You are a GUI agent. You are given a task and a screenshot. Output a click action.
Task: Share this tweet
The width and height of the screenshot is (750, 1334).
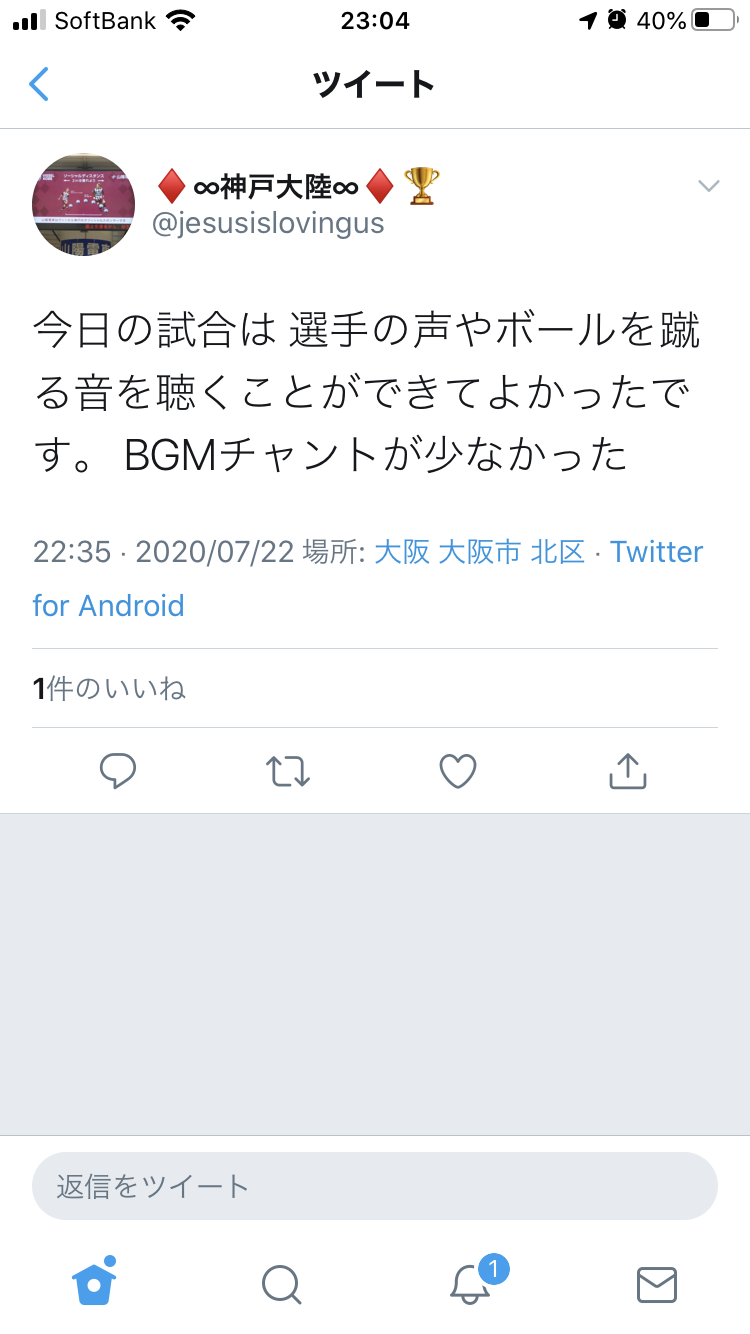point(628,771)
